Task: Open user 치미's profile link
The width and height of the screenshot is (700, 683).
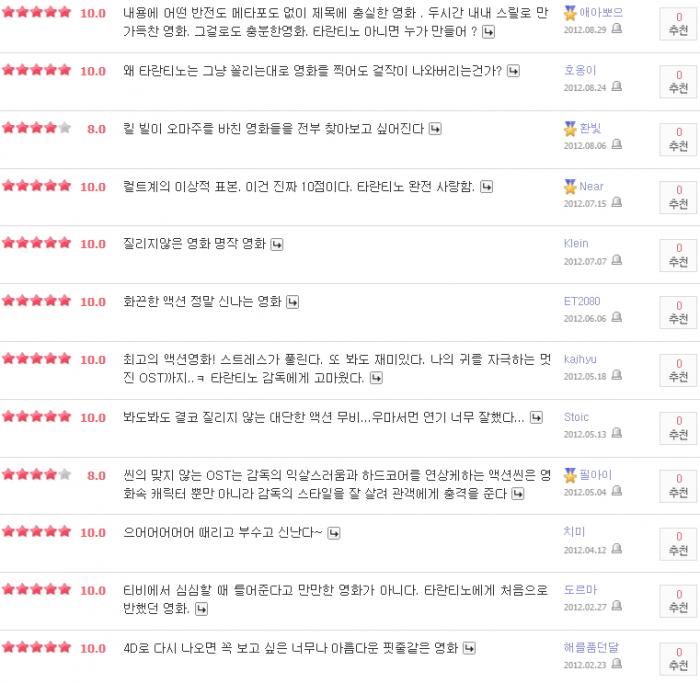Action: coord(574,532)
